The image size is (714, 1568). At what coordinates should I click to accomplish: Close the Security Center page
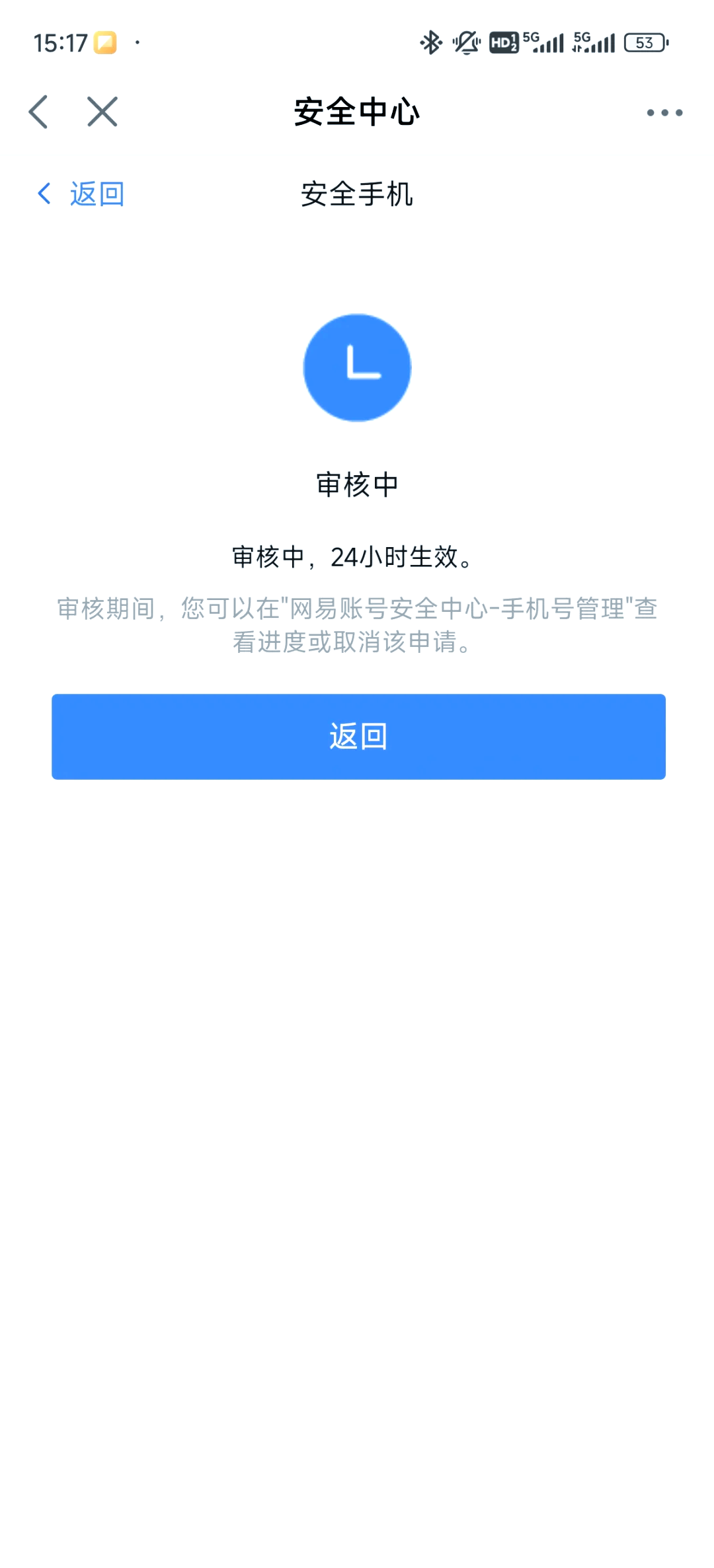click(102, 112)
